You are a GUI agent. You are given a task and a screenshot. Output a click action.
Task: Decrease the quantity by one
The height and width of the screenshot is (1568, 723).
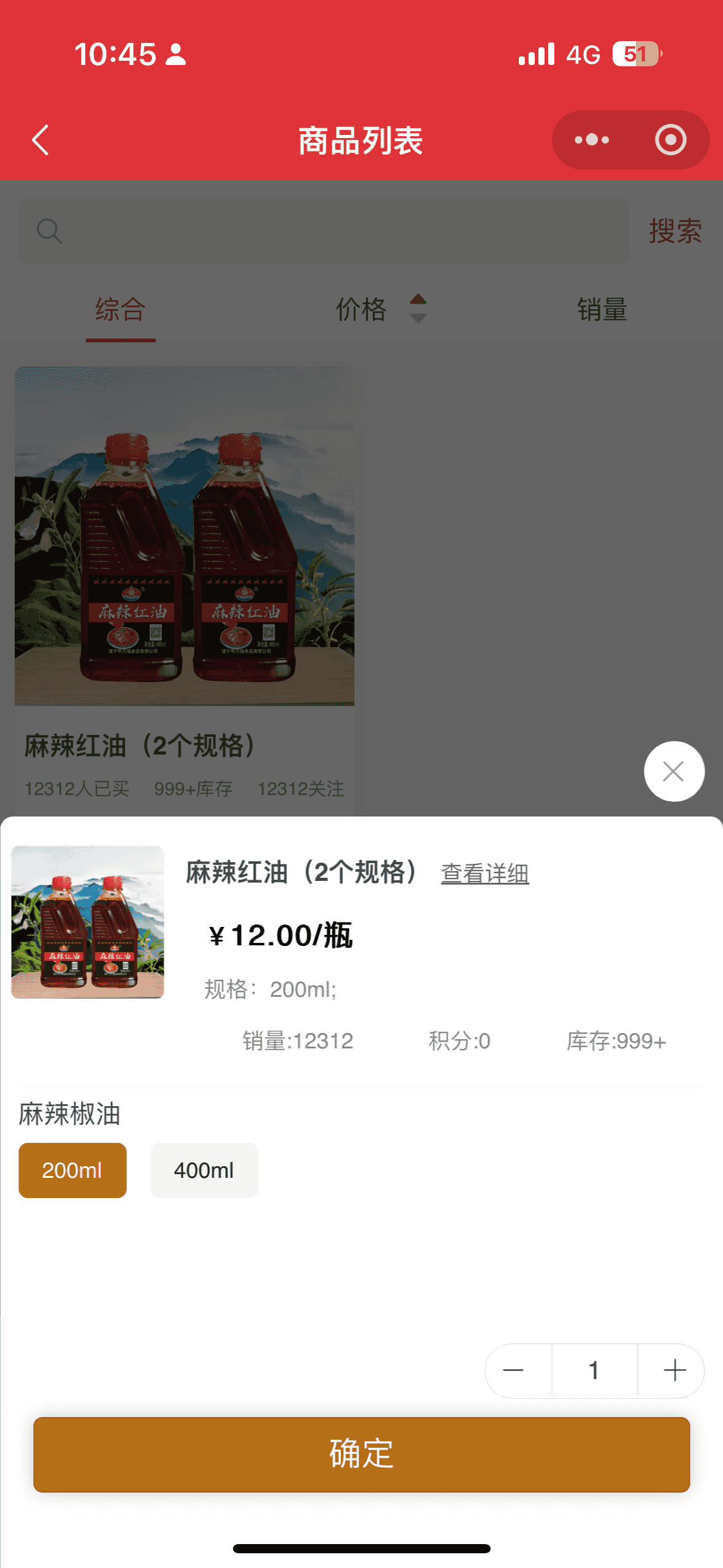513,1370
